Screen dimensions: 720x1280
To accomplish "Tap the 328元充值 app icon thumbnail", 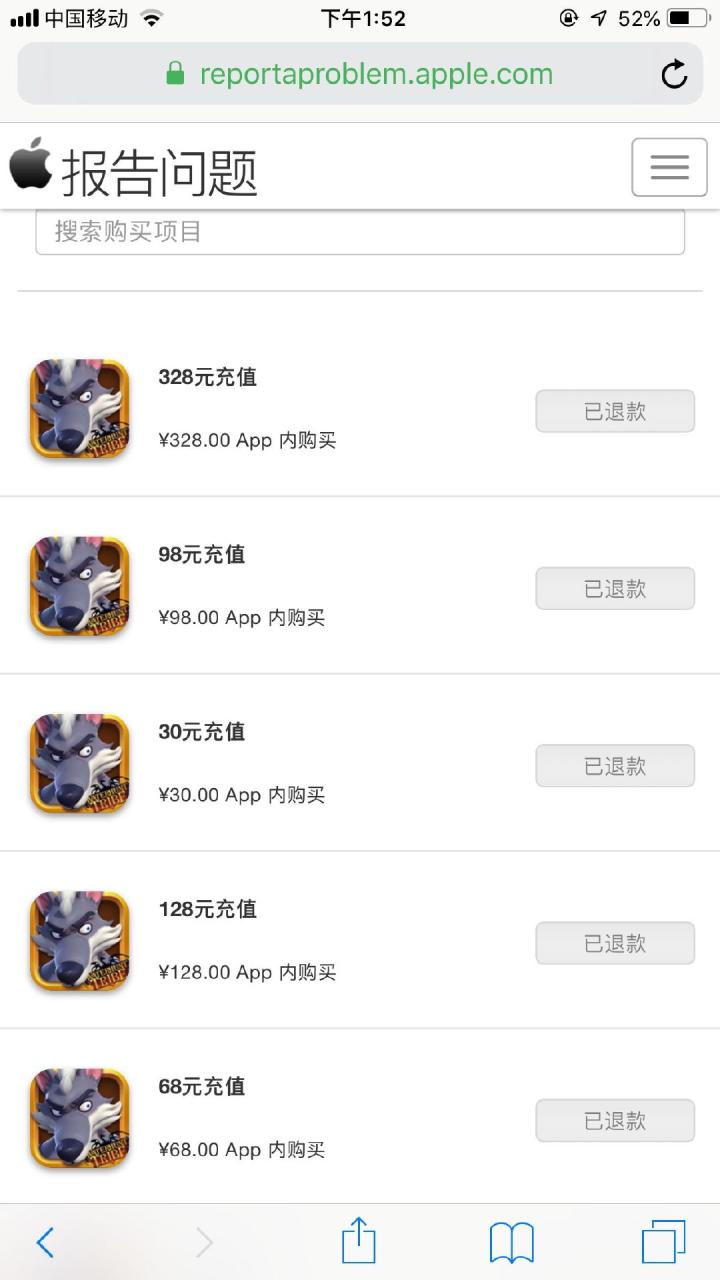I will (79, 410).
